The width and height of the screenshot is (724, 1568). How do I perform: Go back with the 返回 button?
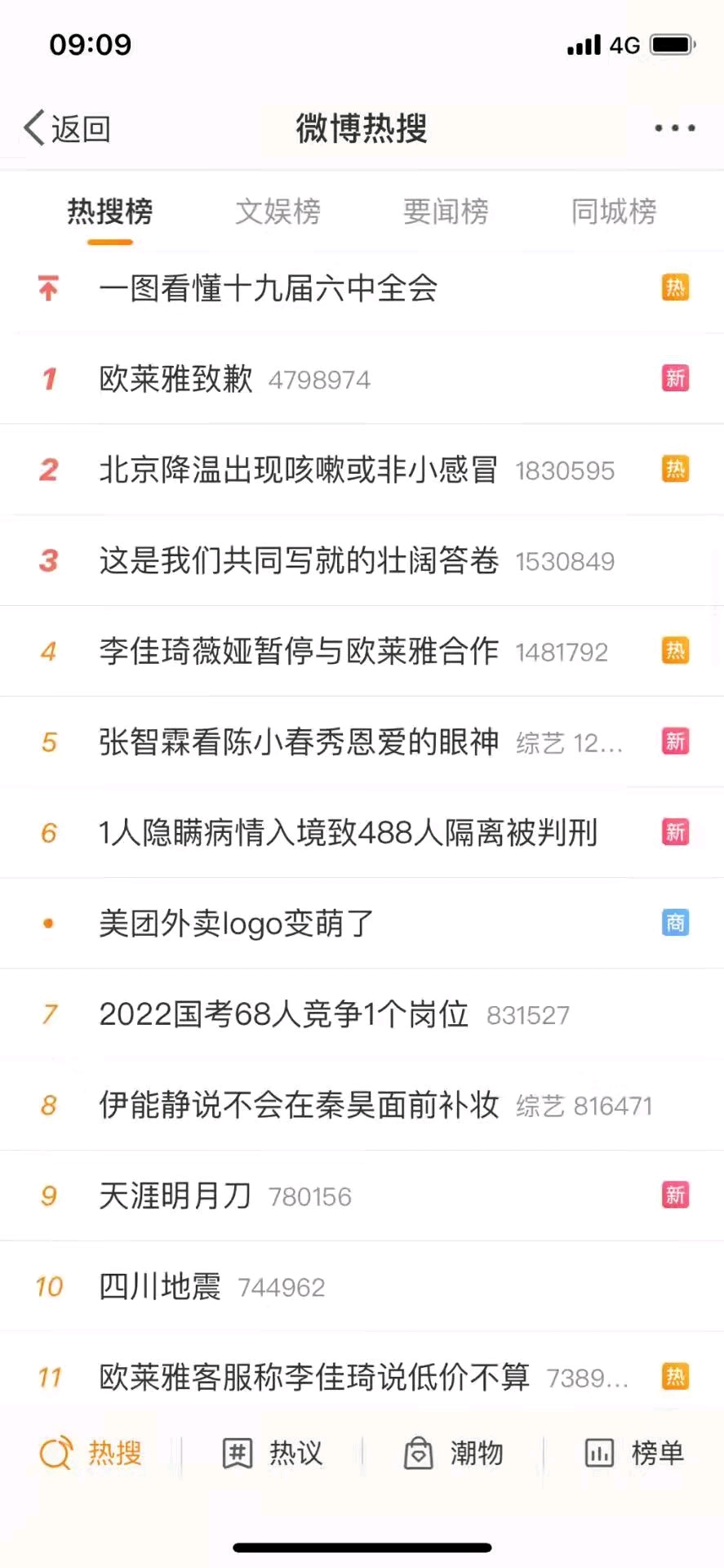[x=67, y=128]
